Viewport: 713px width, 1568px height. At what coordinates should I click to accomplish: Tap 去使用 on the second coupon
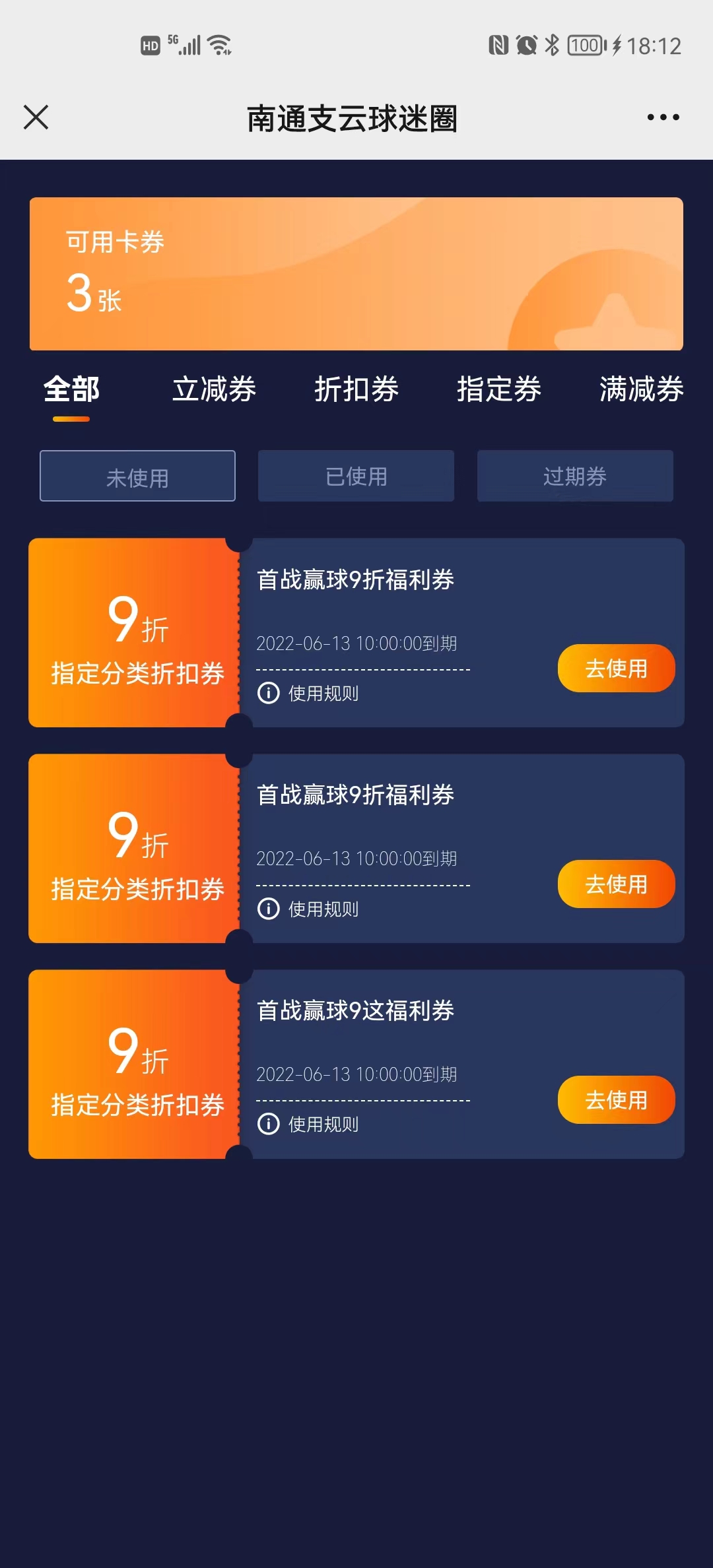[616, 884]
